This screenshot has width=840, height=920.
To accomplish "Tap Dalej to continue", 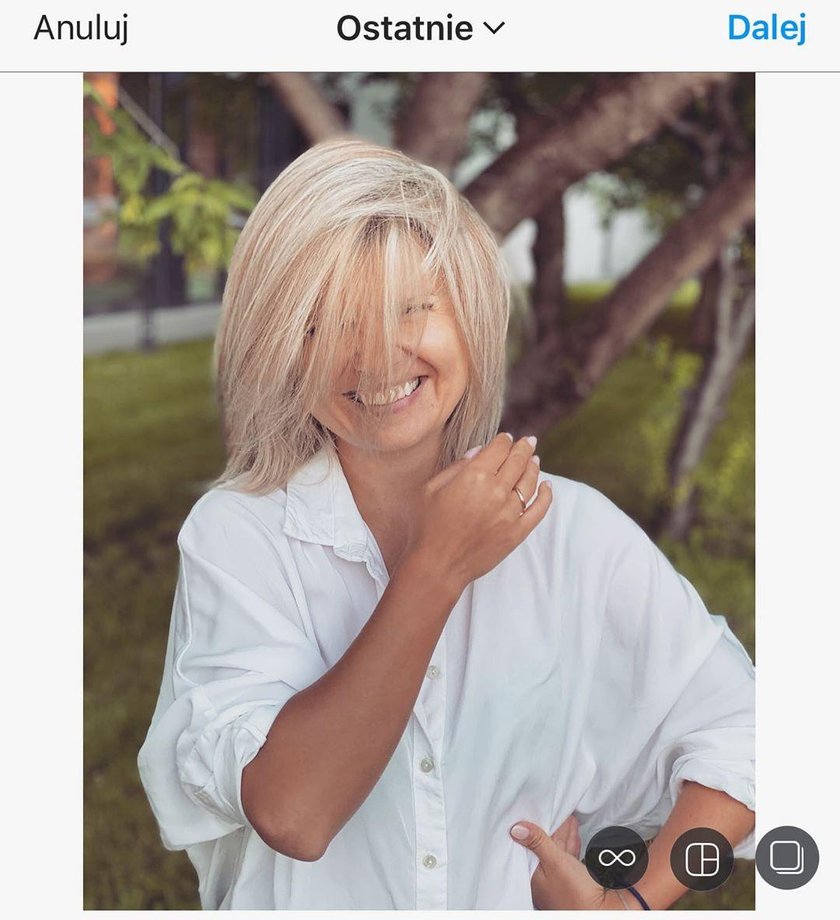I will click(766, 29).
